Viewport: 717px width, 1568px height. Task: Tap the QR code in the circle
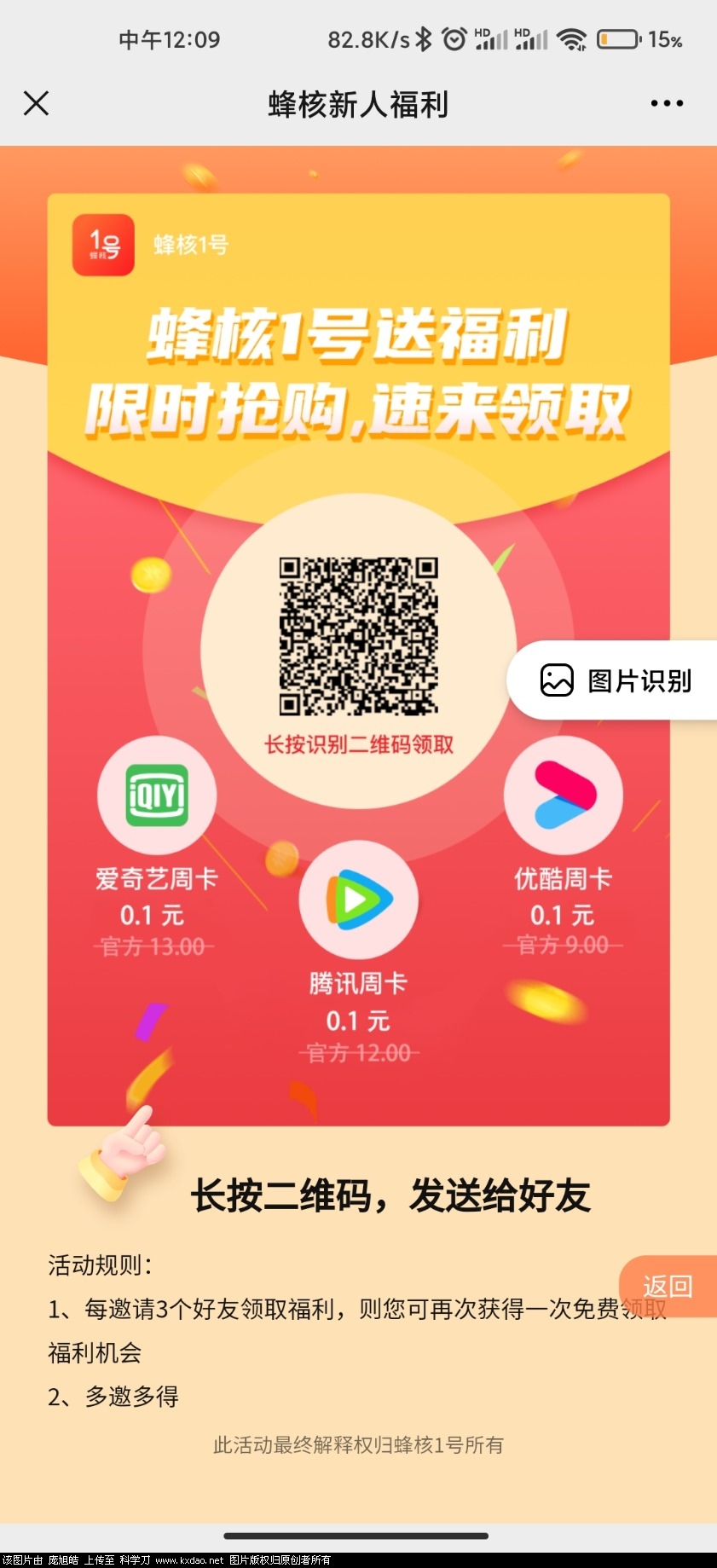pos(358,635)
